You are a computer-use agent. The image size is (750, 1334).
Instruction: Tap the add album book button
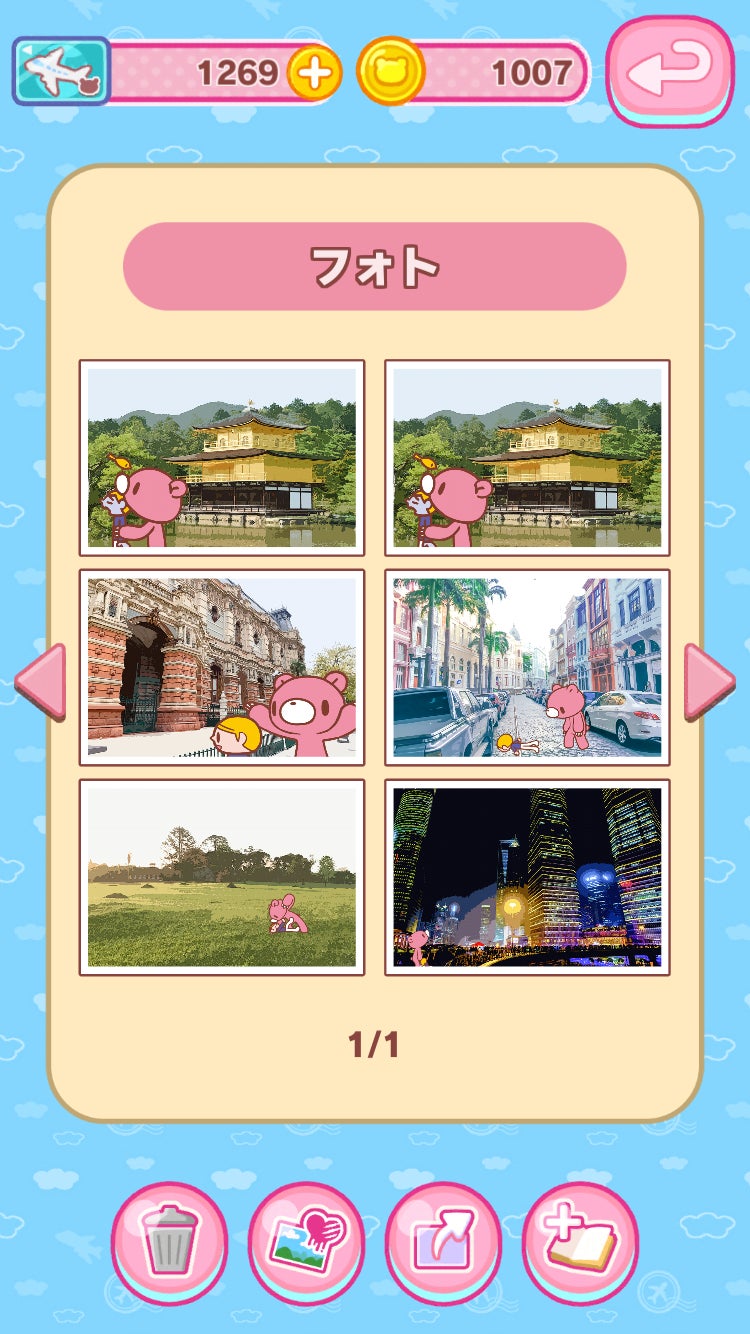pos(580,1241)
